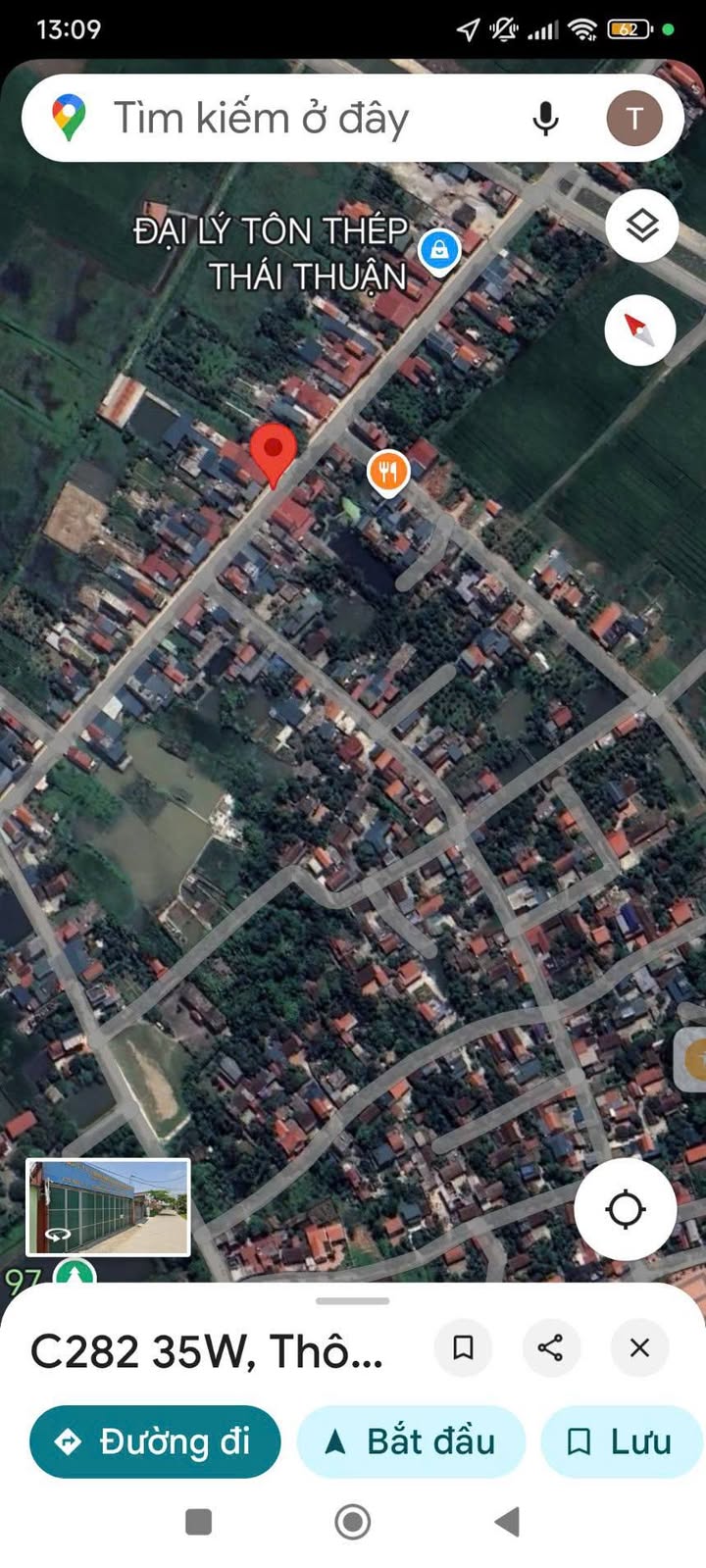Start voice search with the microphone
This screenshot has width=706, height=1568.
pos(546,119)
